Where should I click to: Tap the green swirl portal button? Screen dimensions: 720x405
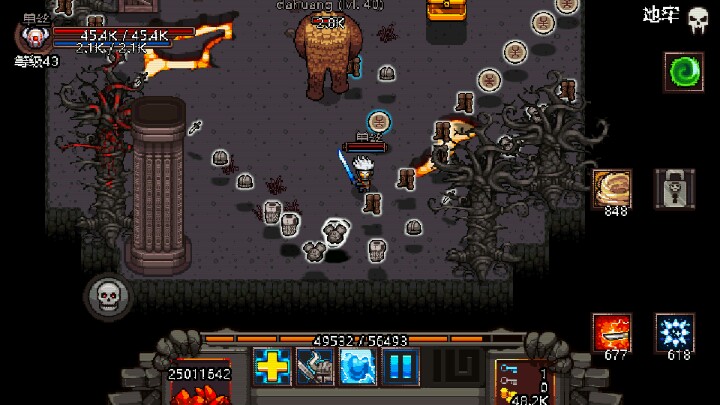click(x=684, y=72)
